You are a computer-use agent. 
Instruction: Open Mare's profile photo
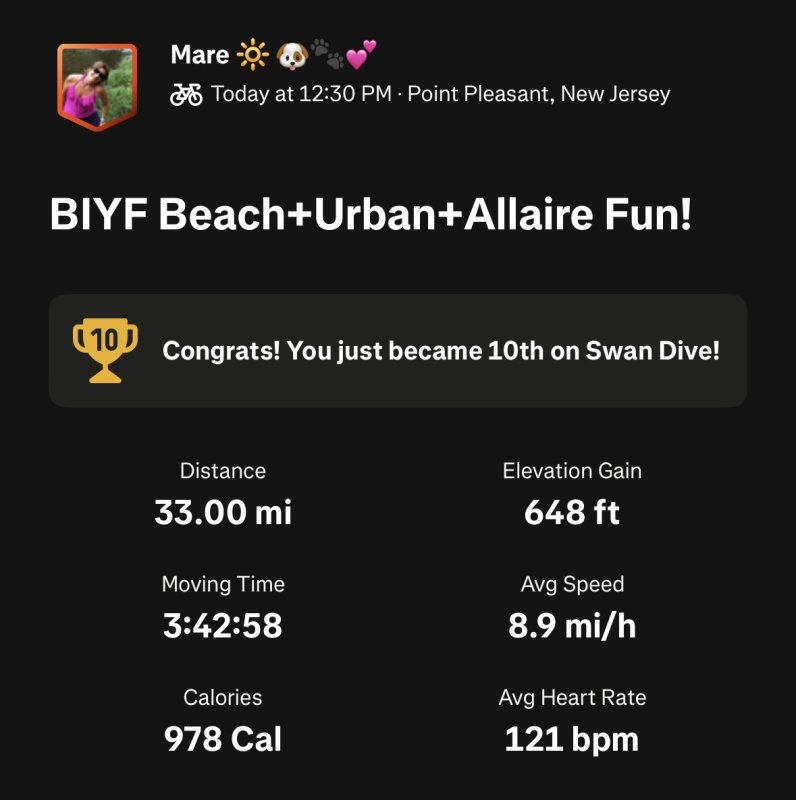96,86
